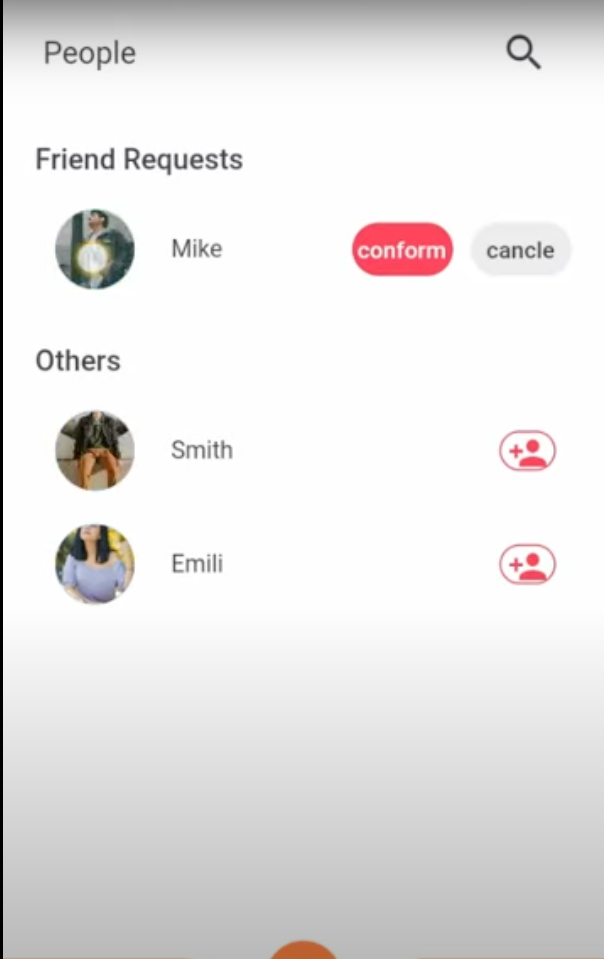Open the search icon
The image size is (604, 959).
pyautogui.click(x=523, y=52)
